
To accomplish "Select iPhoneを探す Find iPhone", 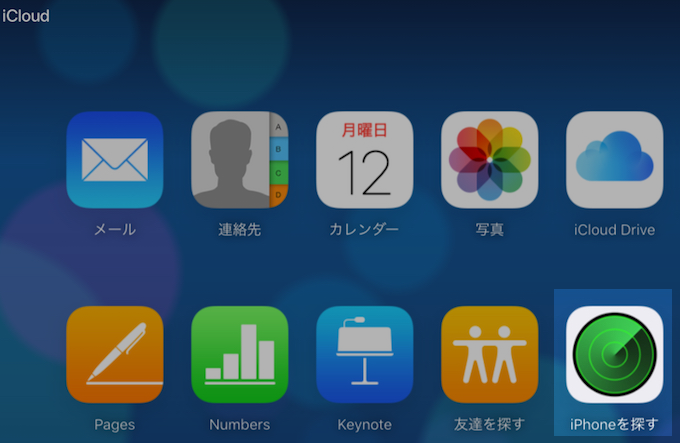I will (x=614, y=354).
